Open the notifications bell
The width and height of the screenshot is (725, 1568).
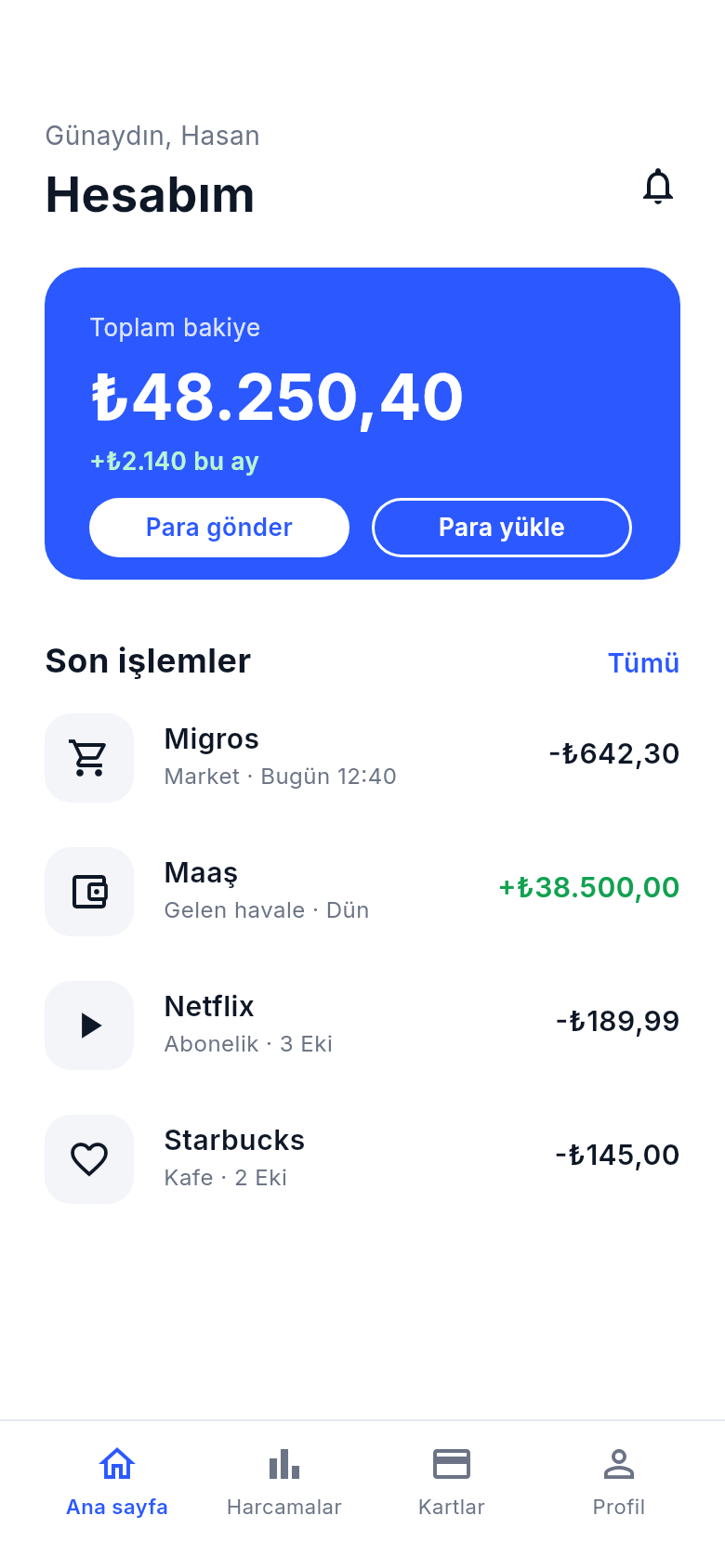(x=658, y=187)
